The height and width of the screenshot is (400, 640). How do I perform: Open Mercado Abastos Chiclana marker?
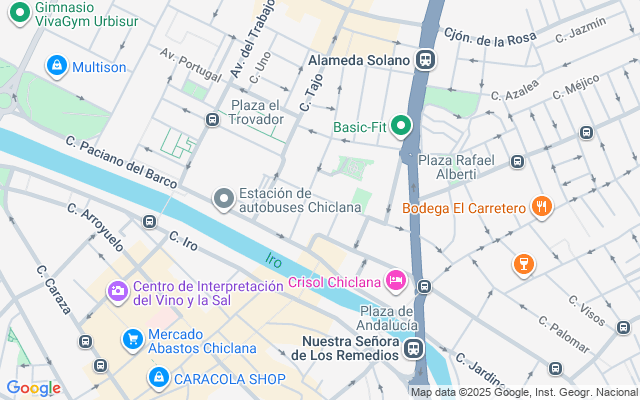point(132,340)
